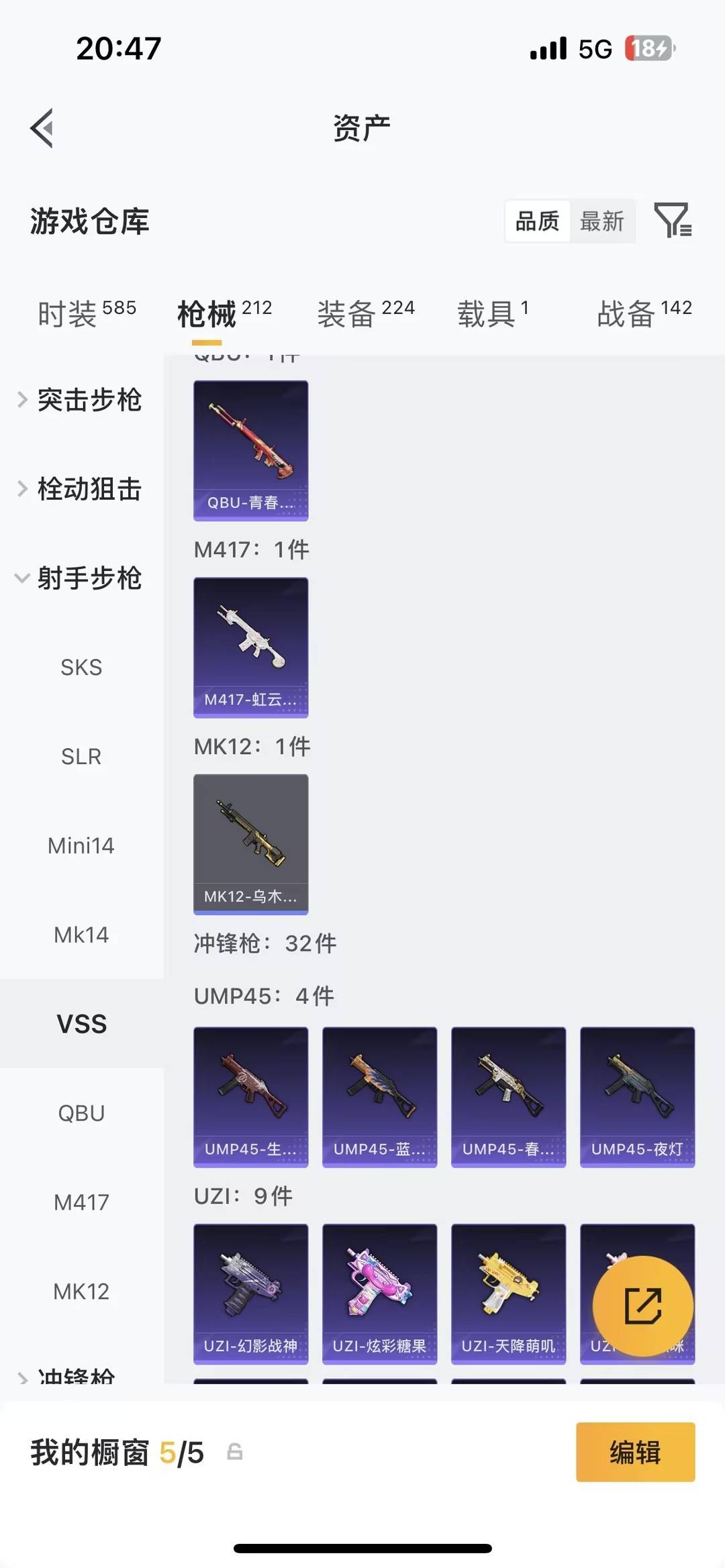
Task: Expand the 栓动狙击 category
Action: coord(88,490)
